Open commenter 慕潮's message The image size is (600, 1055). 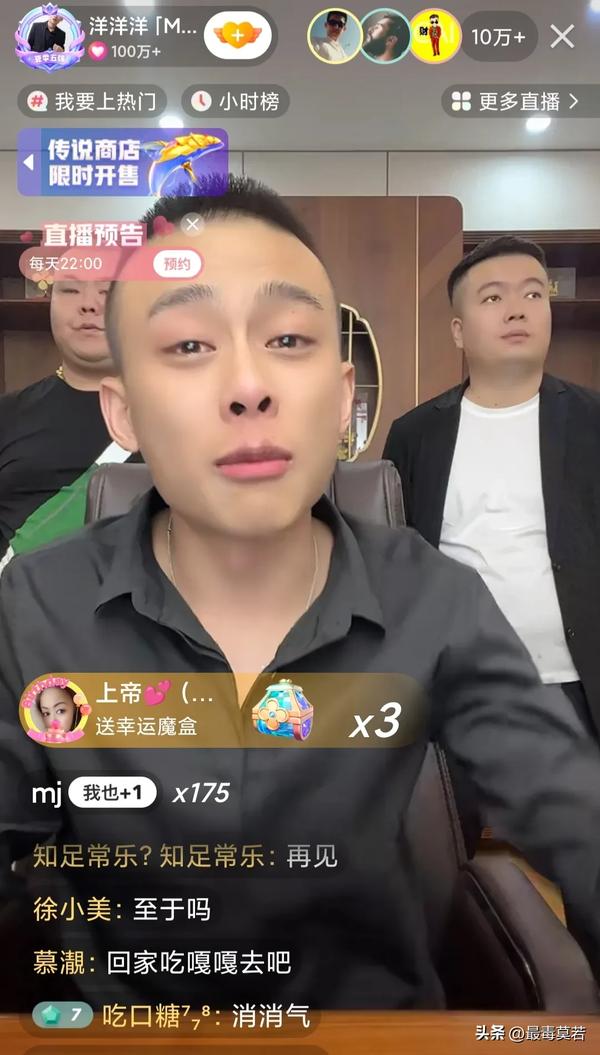pyautogui.click(x=161, y=963)
